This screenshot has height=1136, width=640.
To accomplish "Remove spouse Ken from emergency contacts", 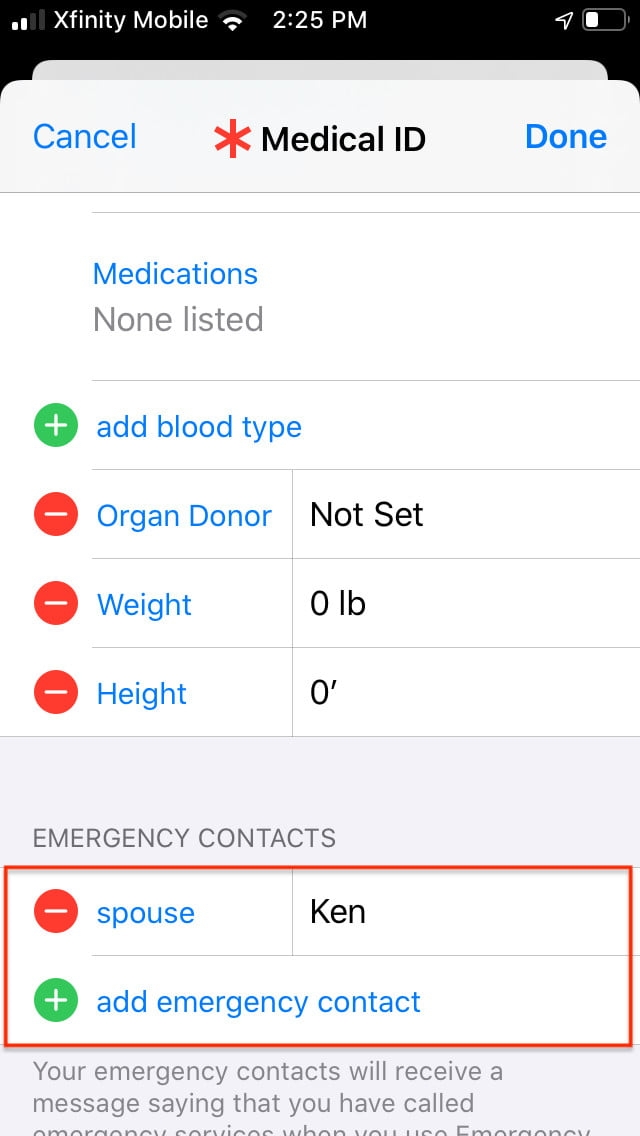I will pos(56,912).
